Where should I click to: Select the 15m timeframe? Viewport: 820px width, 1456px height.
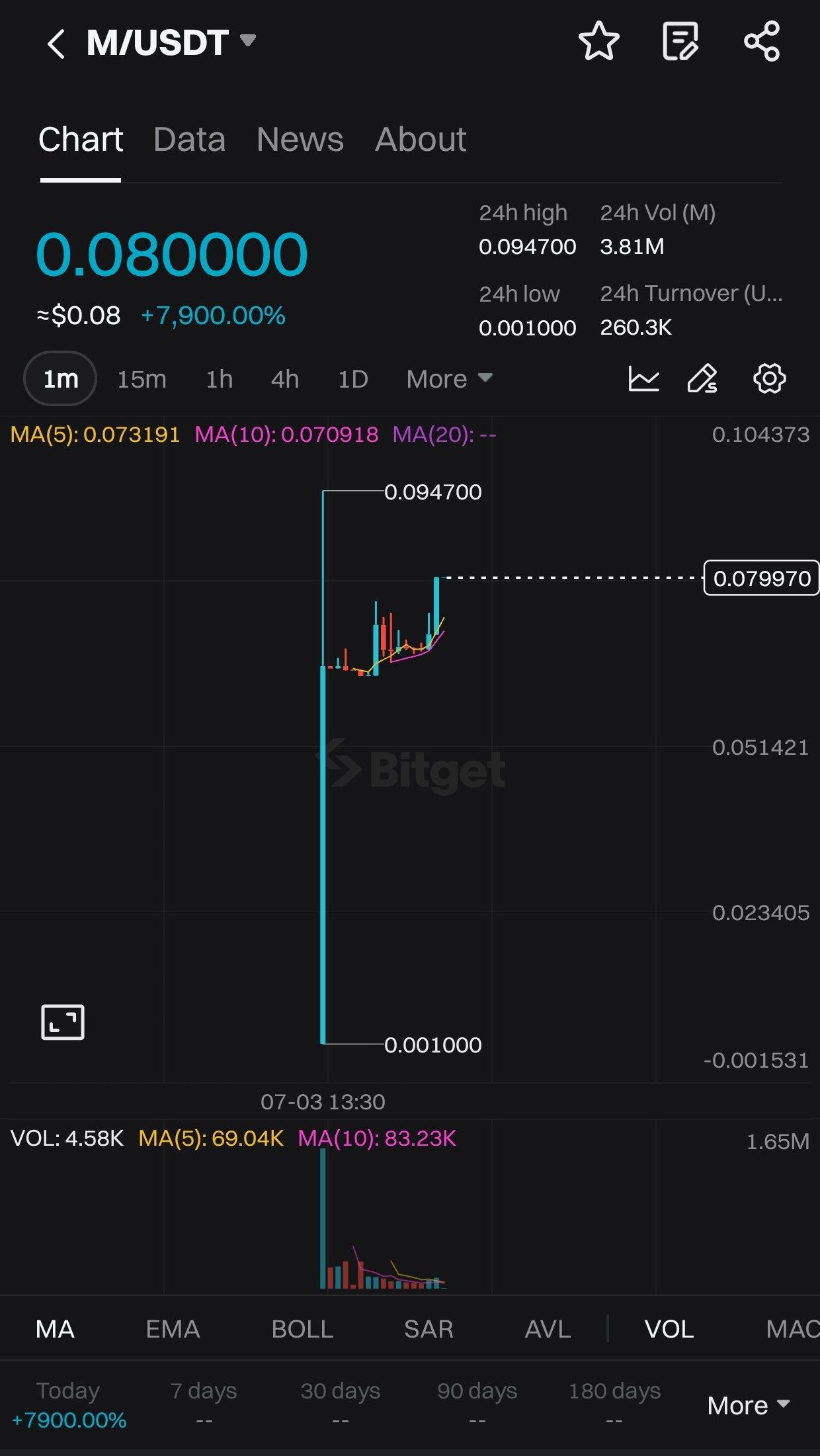point(142,379)
